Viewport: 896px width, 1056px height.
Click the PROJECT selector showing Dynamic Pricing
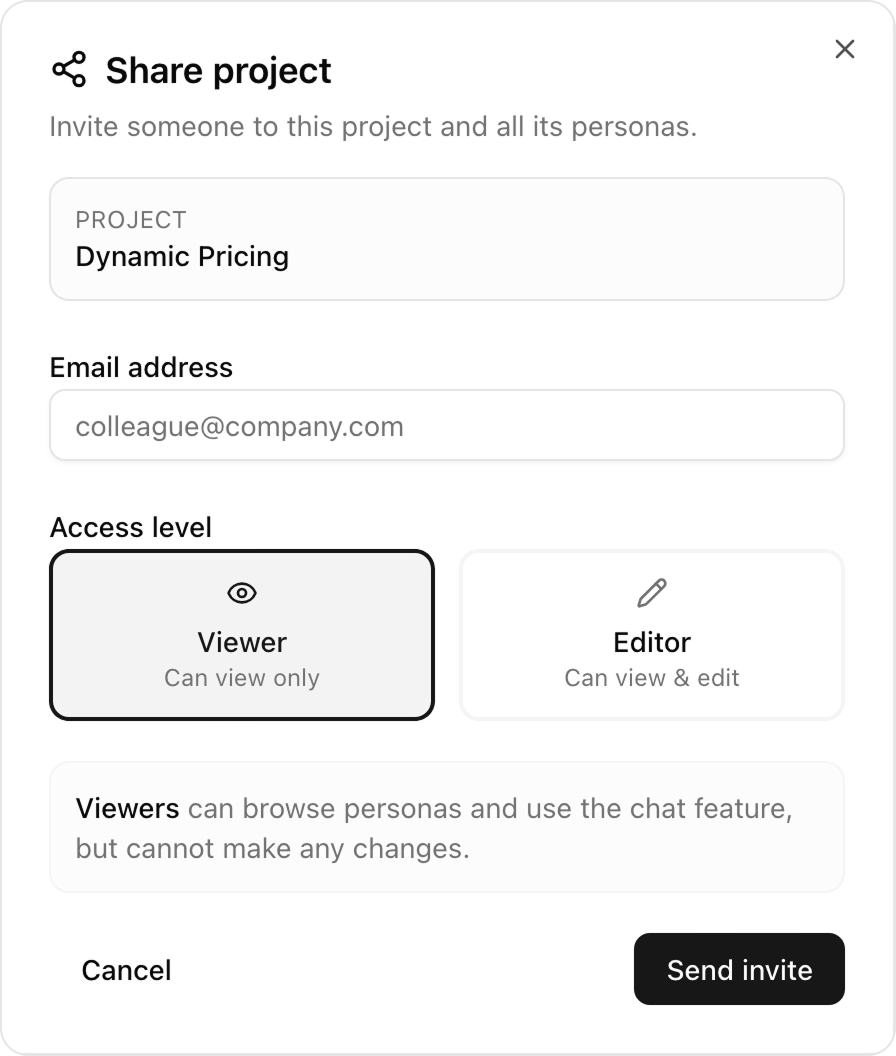click(447, 238)
